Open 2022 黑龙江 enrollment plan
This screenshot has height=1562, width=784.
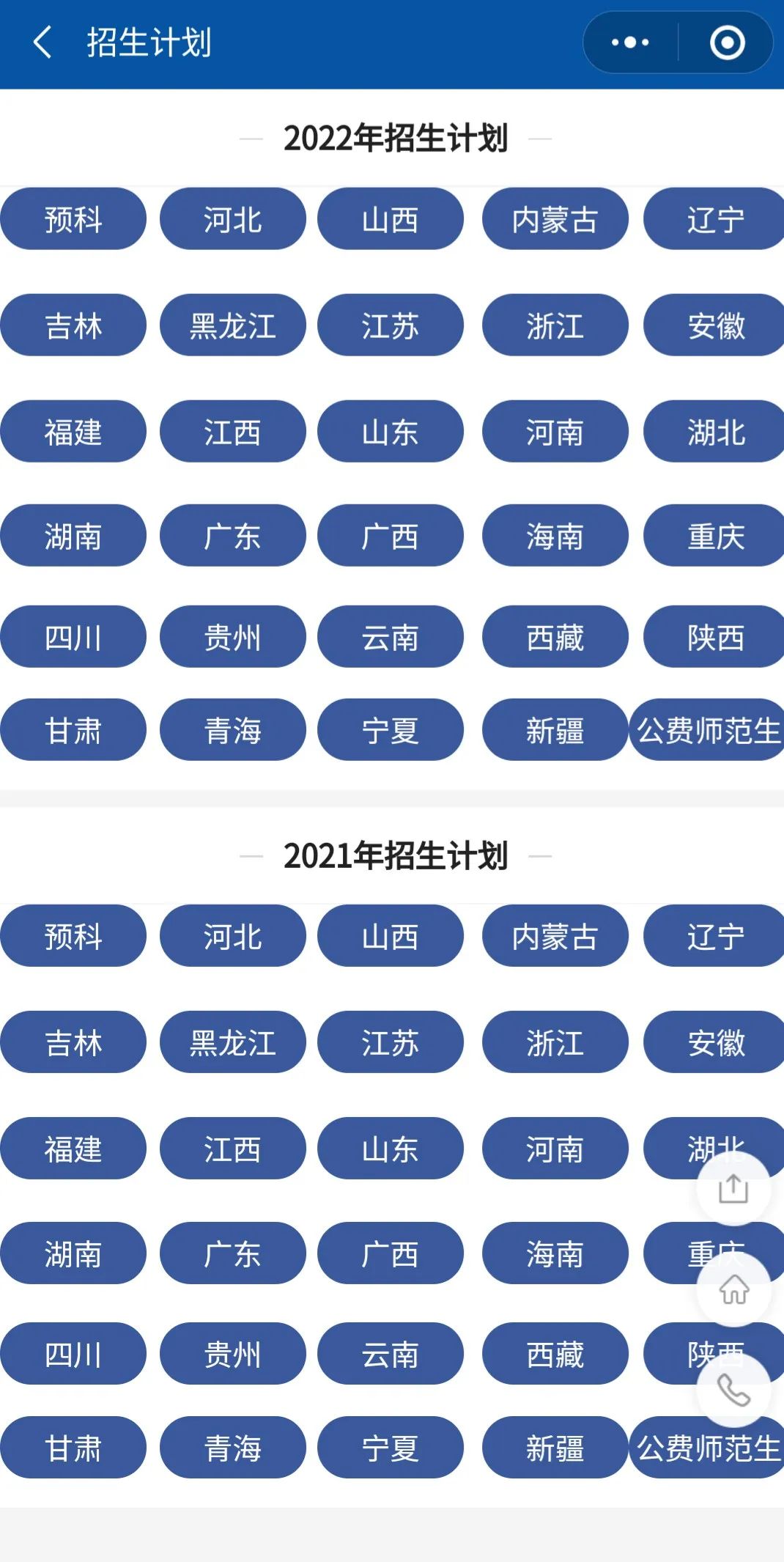[232, 325]
